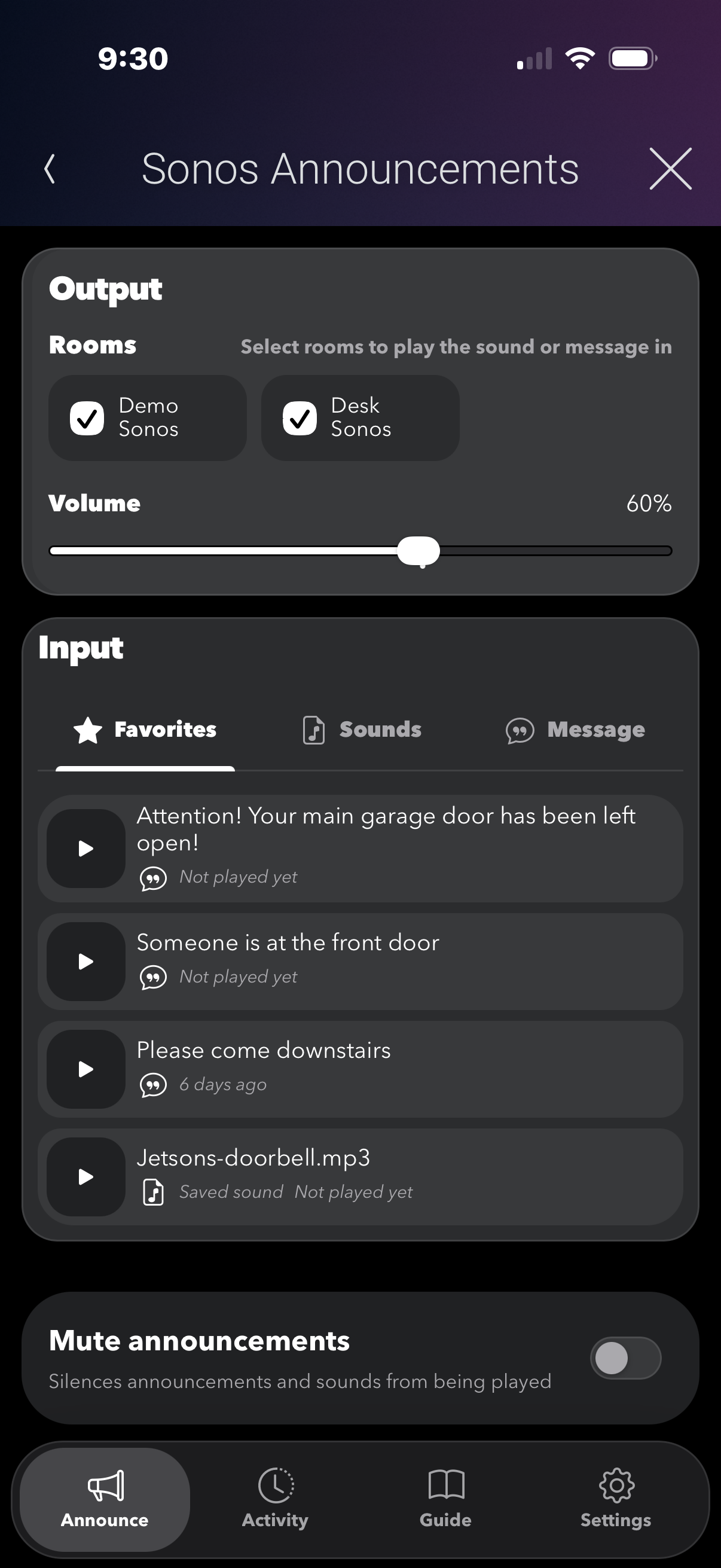
Task: Play 'Please come downstairs' message
Action: click(87, 1069)
